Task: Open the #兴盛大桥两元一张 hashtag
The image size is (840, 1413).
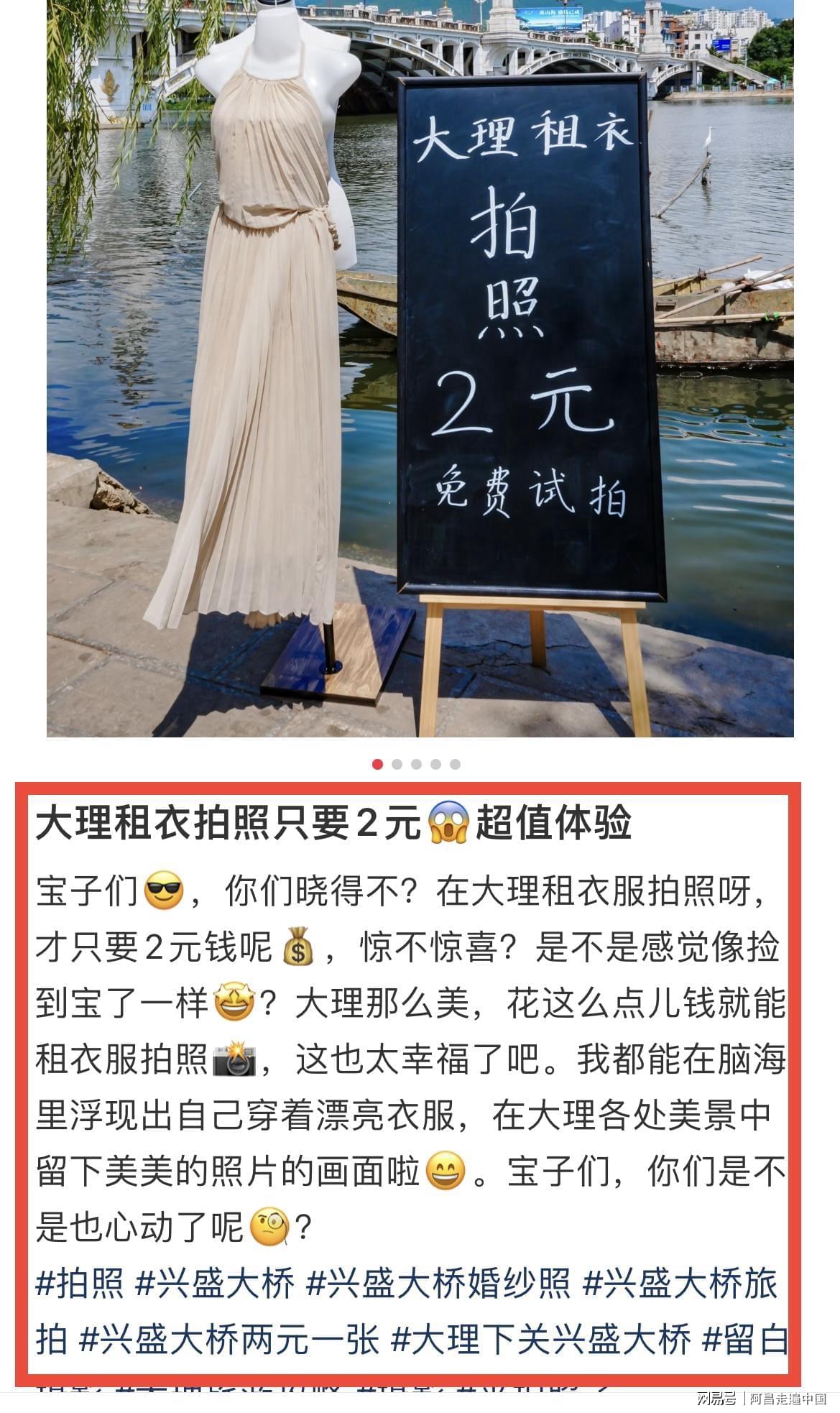Action: click(229, 1339)
